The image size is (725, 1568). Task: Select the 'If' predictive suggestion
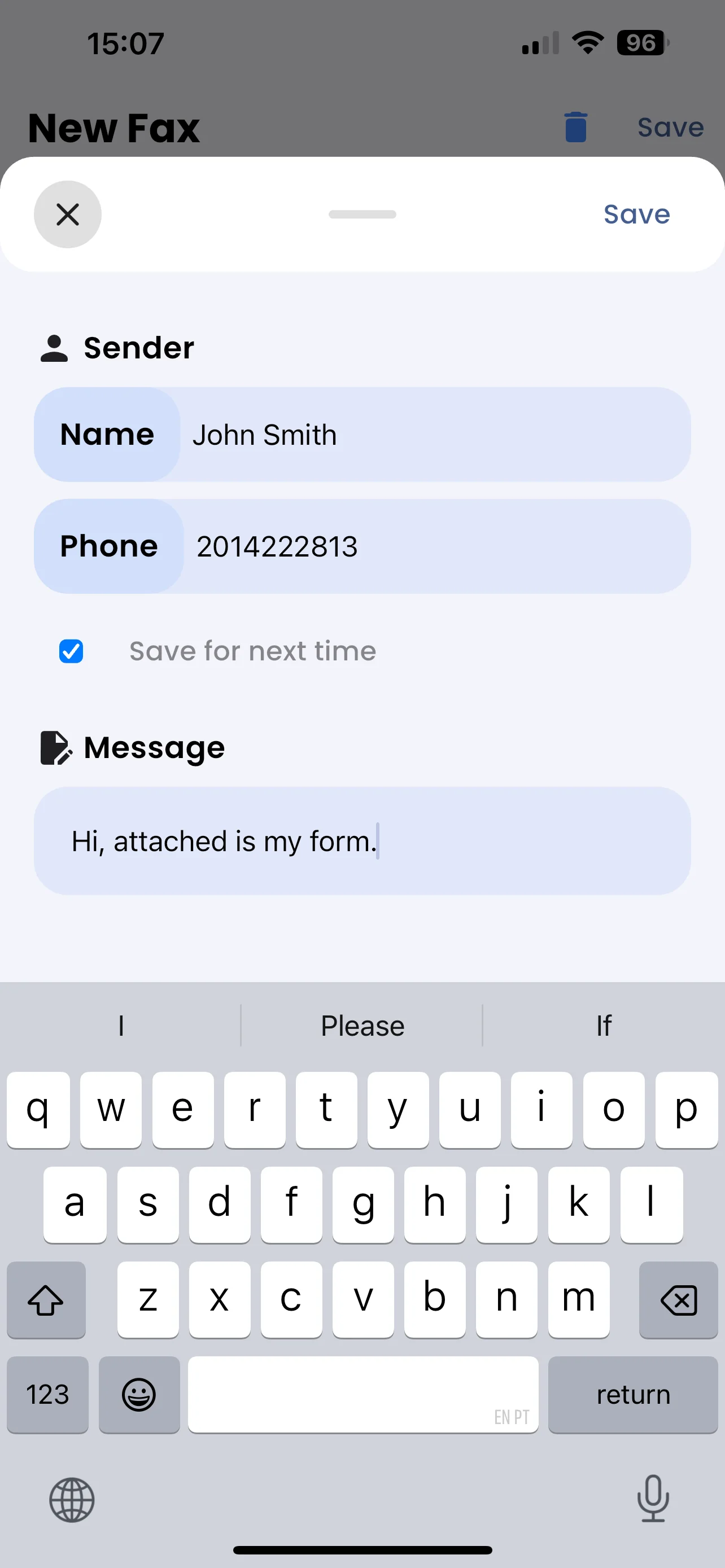[603, 1025]
